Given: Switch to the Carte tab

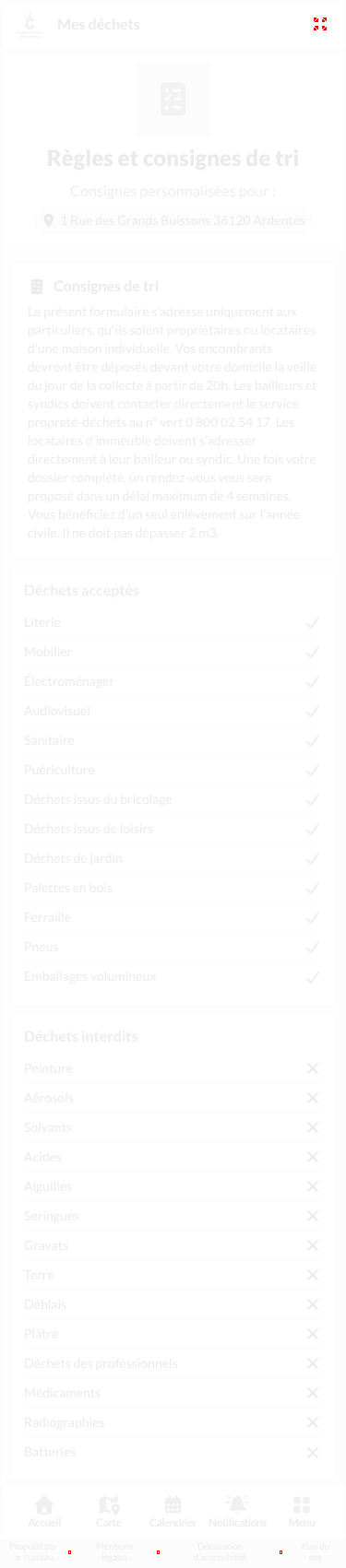Looking at the screenshot, I should 109,1512.
